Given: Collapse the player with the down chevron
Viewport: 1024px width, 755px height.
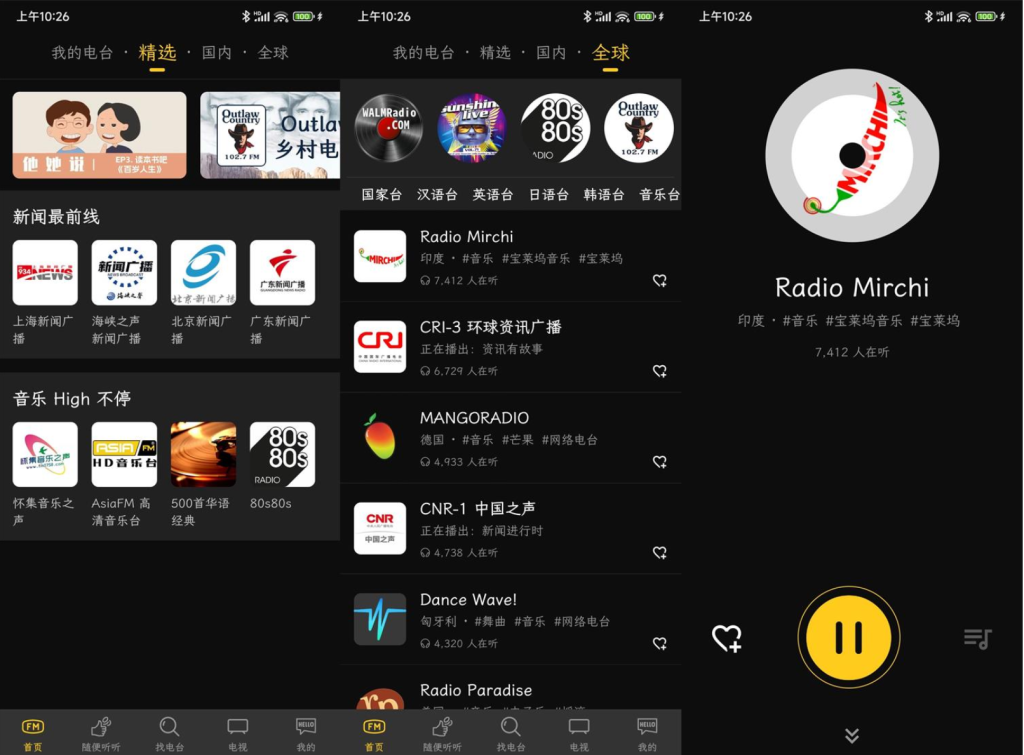Looking at the screenshot, I should coord(851,735).
